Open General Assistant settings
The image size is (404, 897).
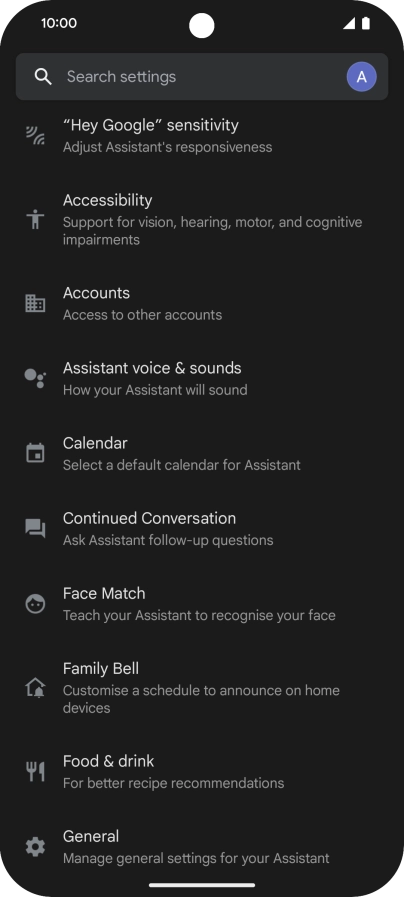coord(202,847)
